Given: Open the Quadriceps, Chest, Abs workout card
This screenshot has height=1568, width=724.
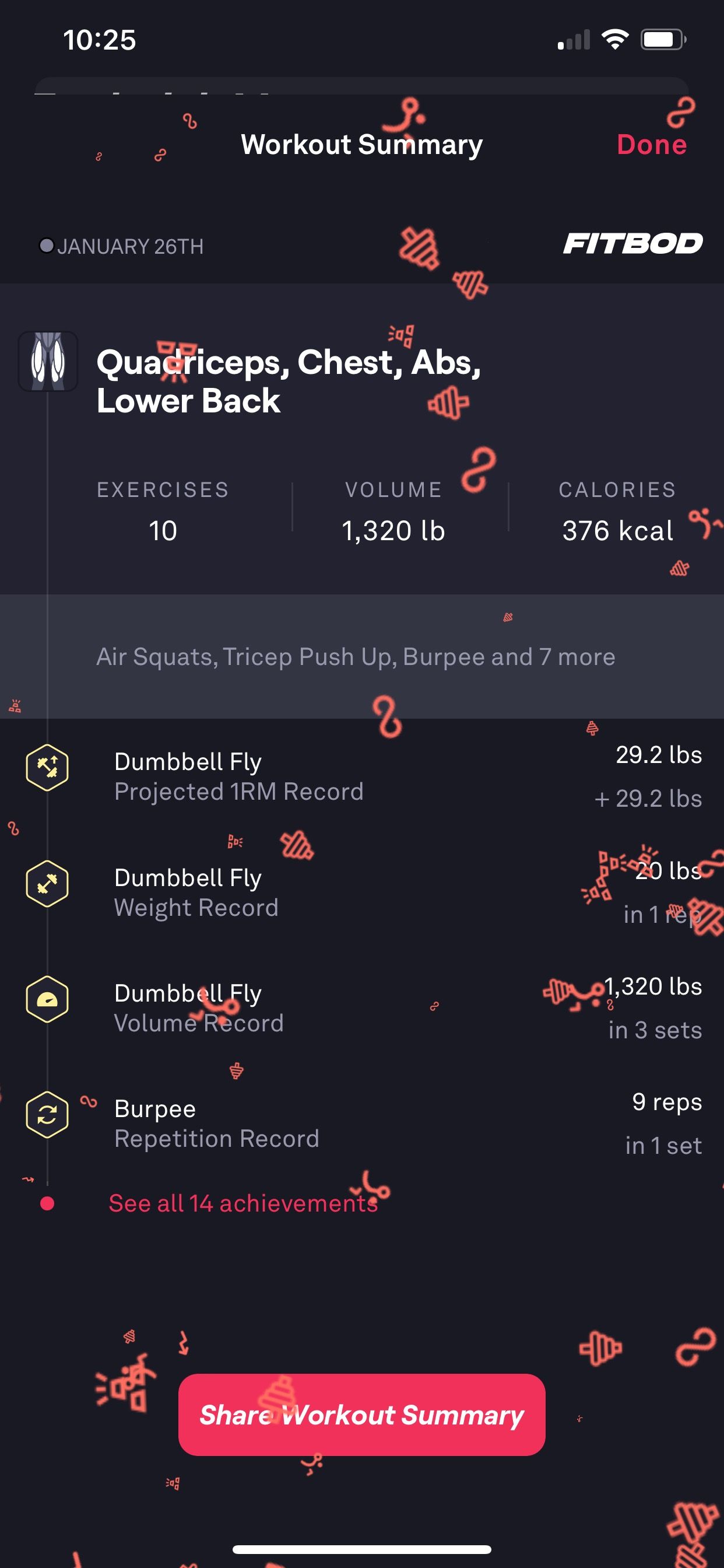Looking at the screenshot, I should 289,381.
